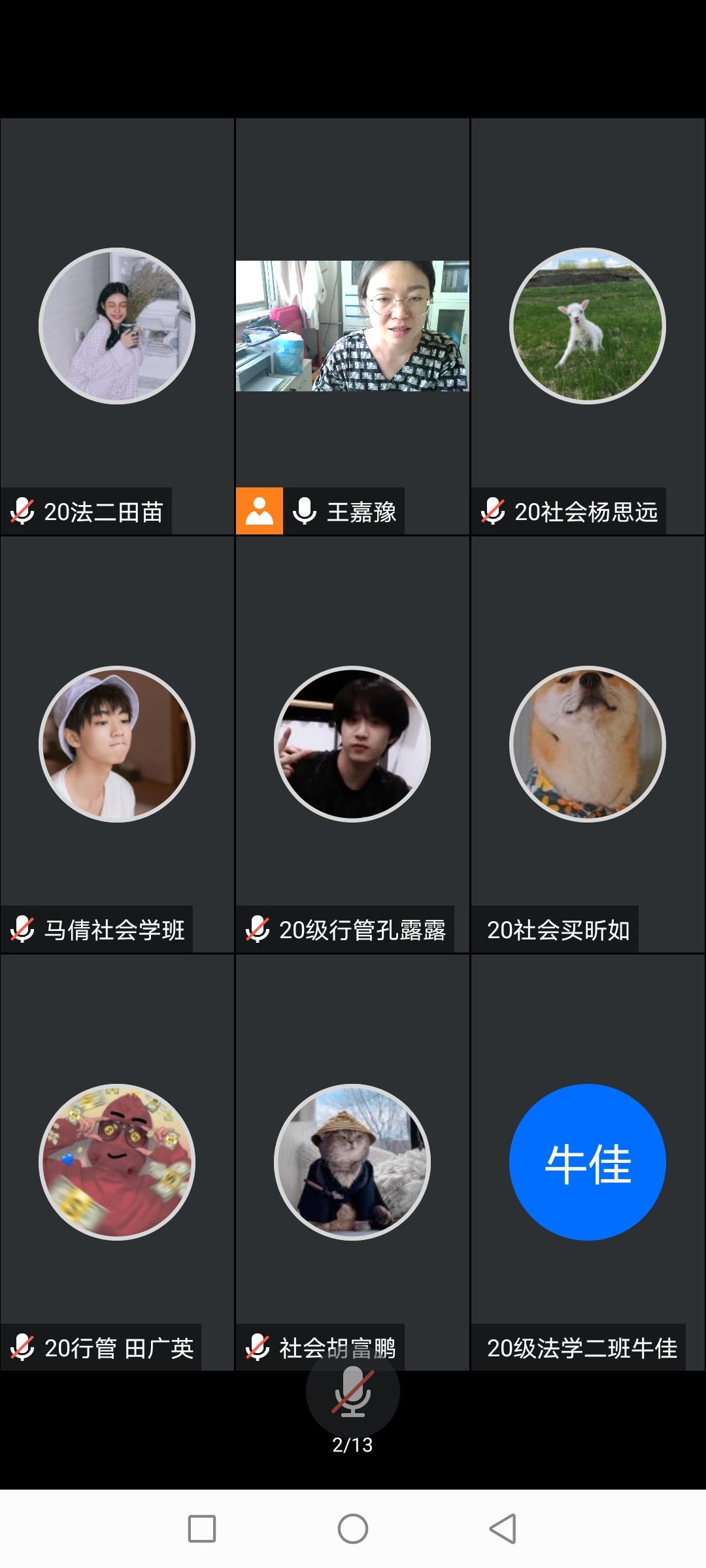The image size is (706, 1568).
Task: Select participant tile 20行管 田广英
Action: 117,1162
